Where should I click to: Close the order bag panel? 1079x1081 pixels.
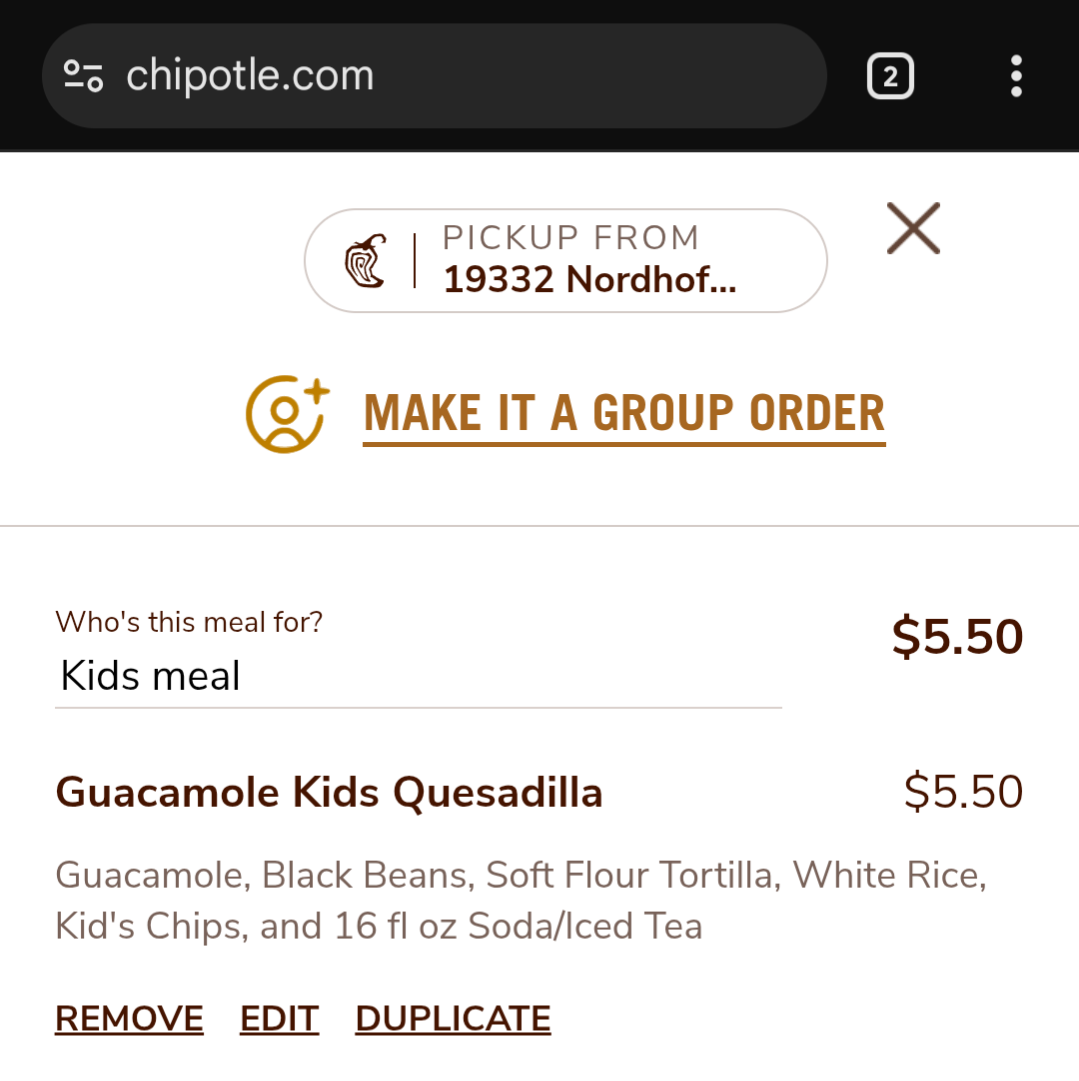tap(913, 229)
